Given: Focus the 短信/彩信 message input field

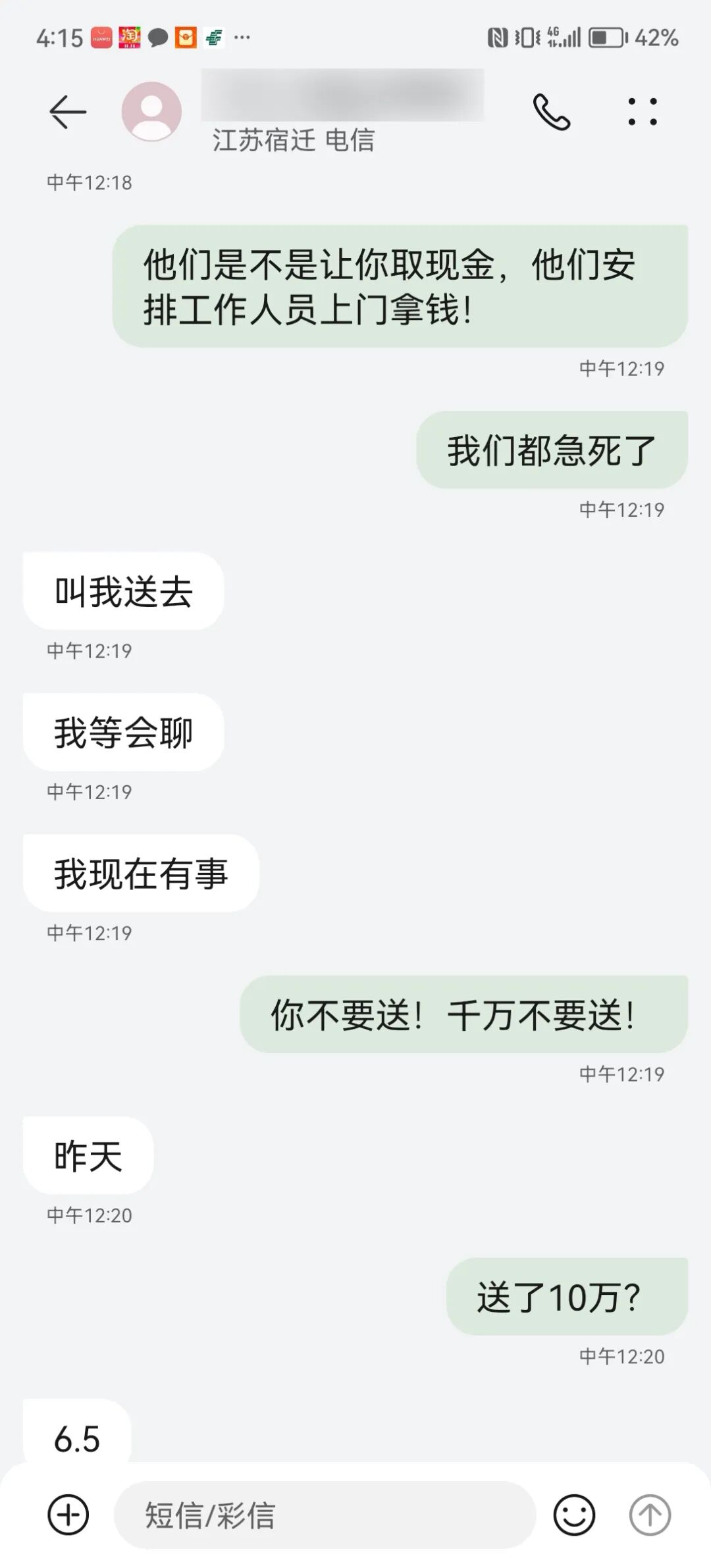Looking at the screenshot, I should pos(324,1515).
